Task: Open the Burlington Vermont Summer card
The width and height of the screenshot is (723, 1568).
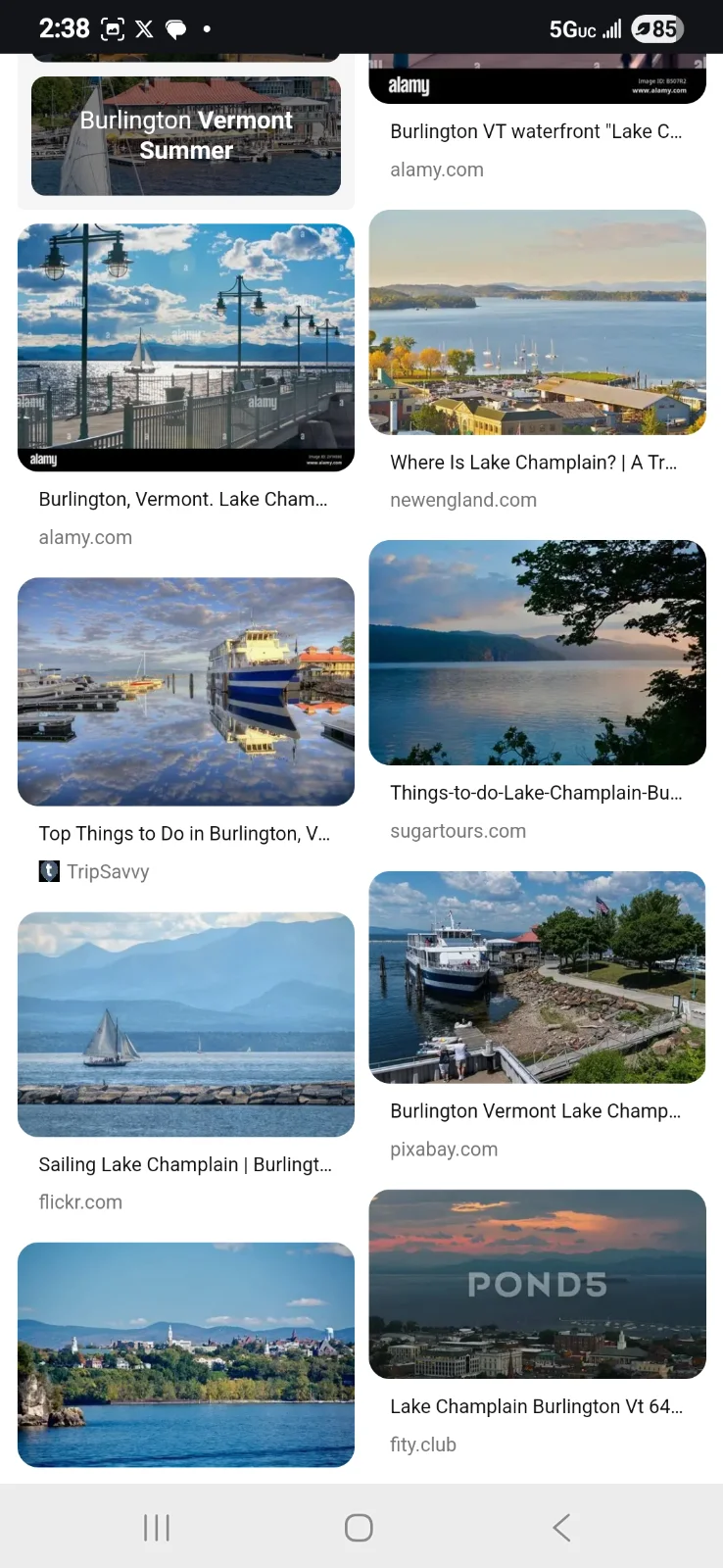Action: click(186, 136)
